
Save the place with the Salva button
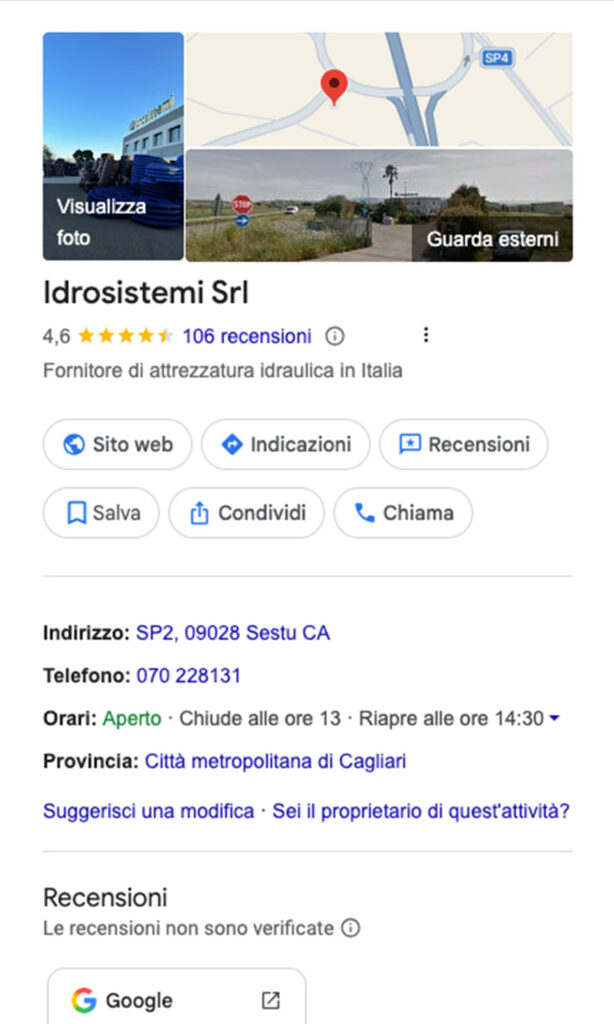click(x=101, y=513)
